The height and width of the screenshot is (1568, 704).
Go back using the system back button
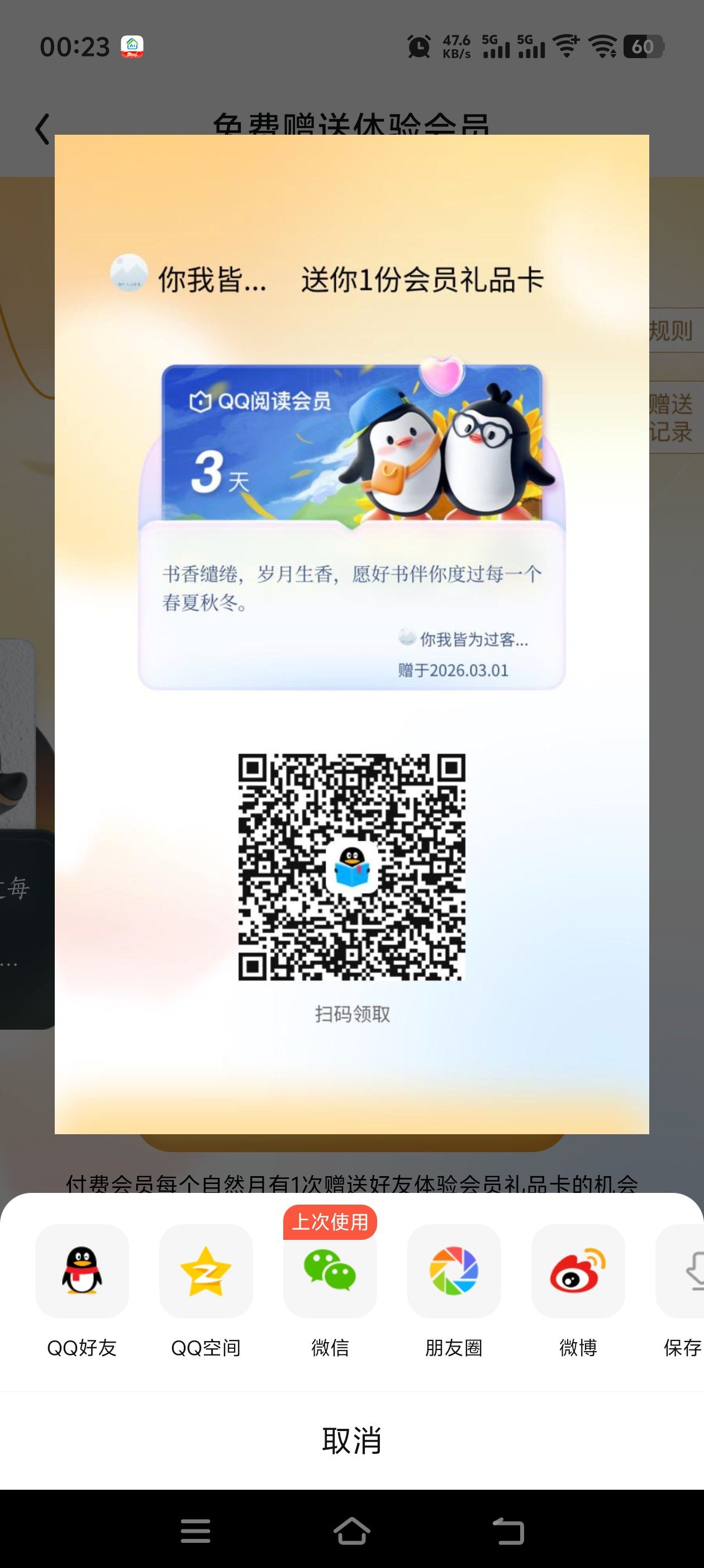508,1530
